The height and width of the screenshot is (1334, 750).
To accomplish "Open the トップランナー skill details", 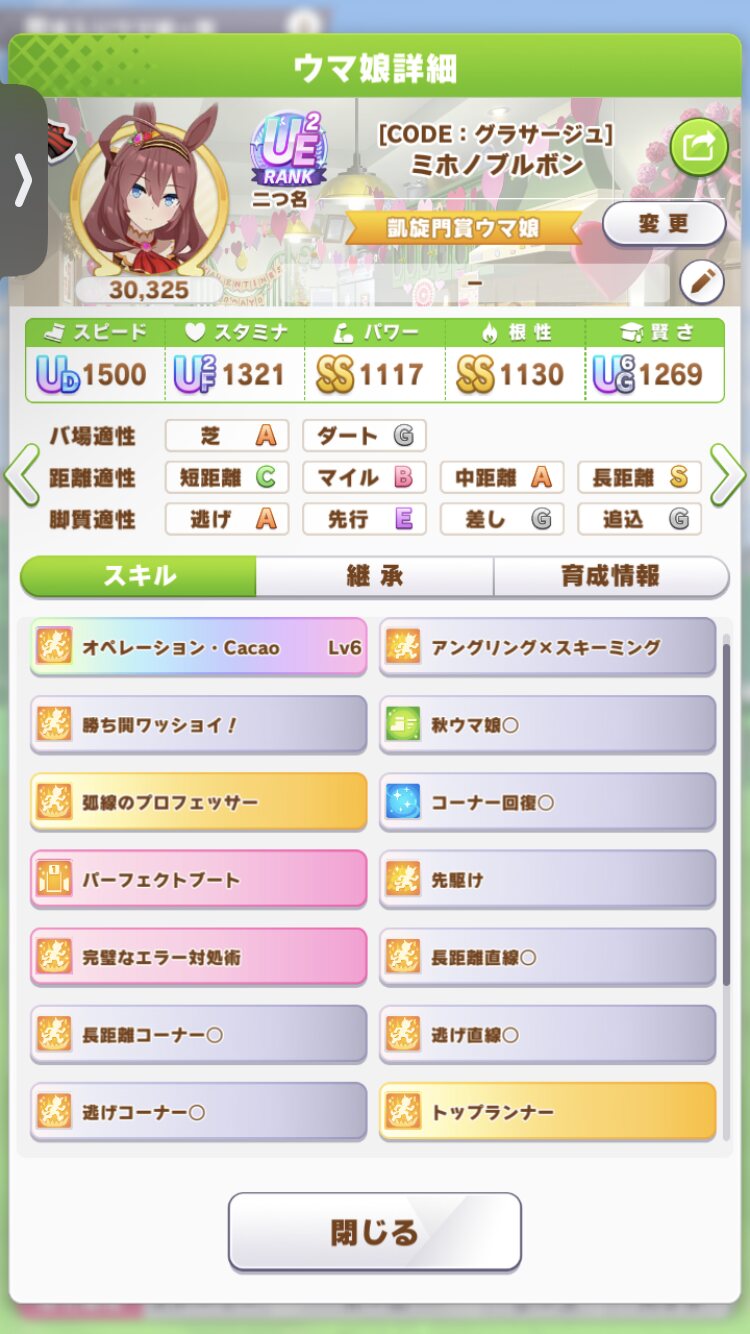I will 547,1112.
